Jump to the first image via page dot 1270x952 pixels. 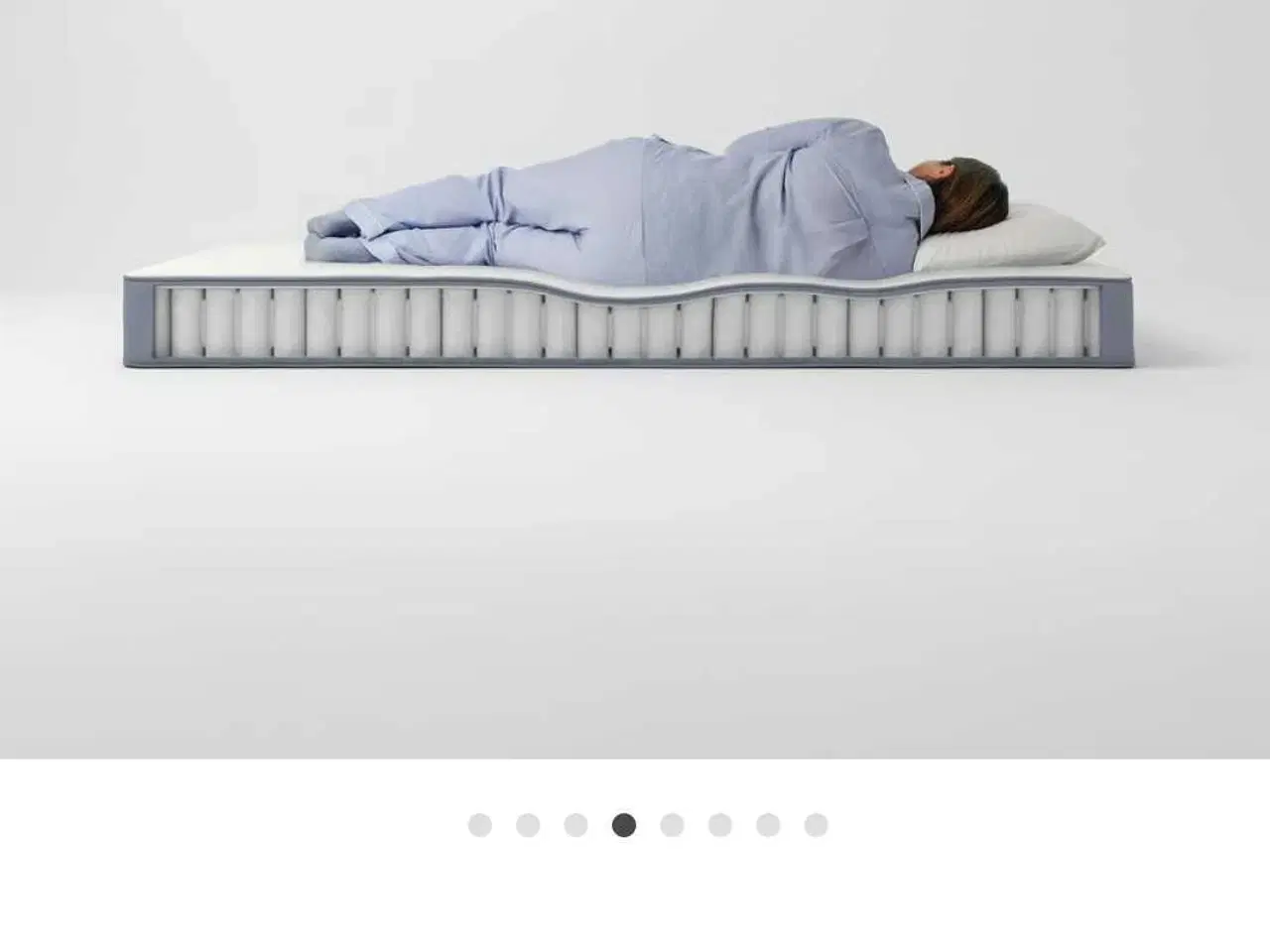480,825
